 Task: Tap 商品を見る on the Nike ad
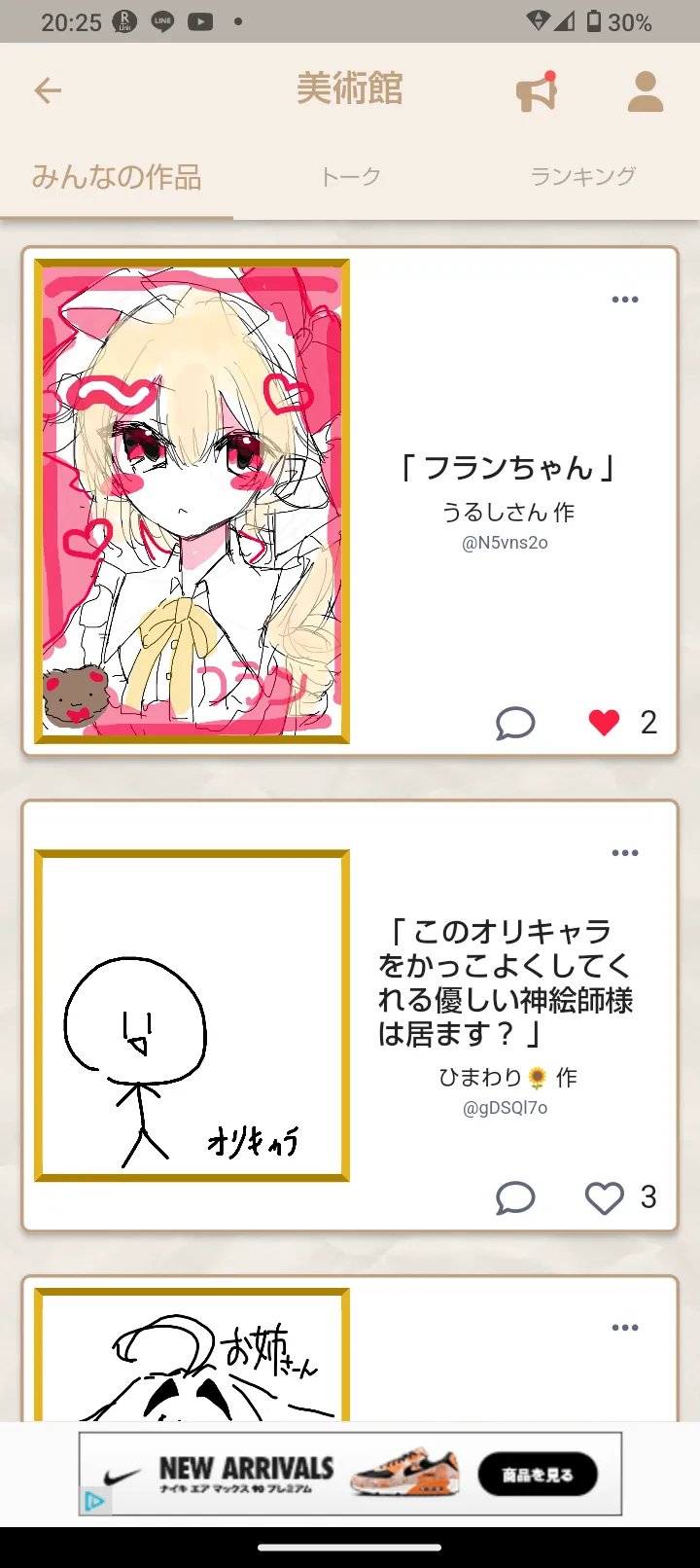(x=537, y=1475)
